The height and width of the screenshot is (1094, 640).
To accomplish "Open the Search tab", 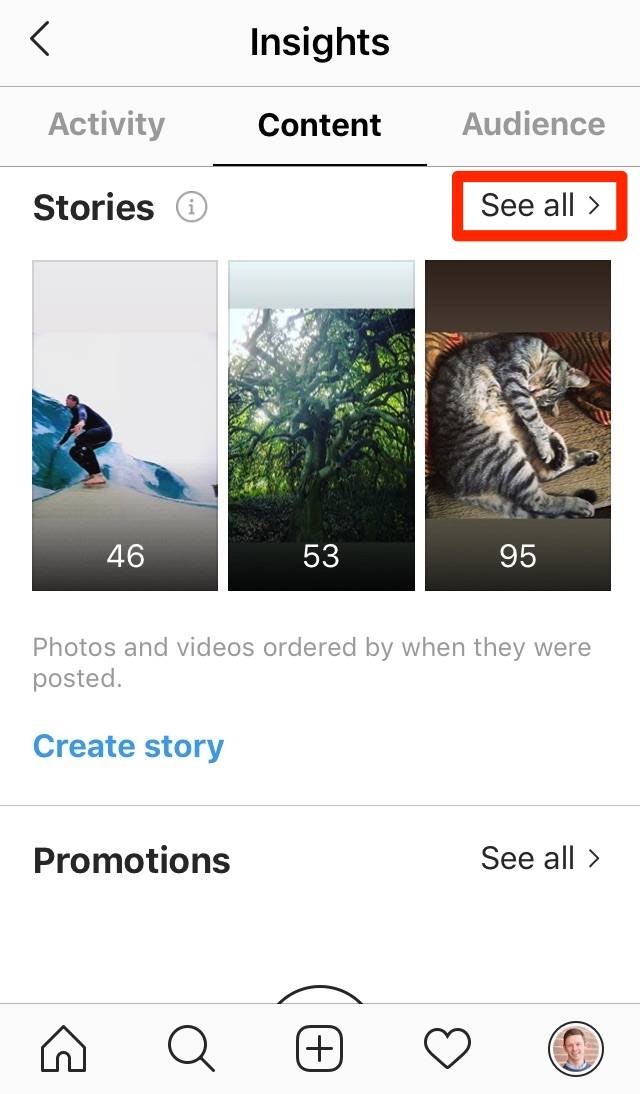I will pyautogui.click(x=191, y=1050).
